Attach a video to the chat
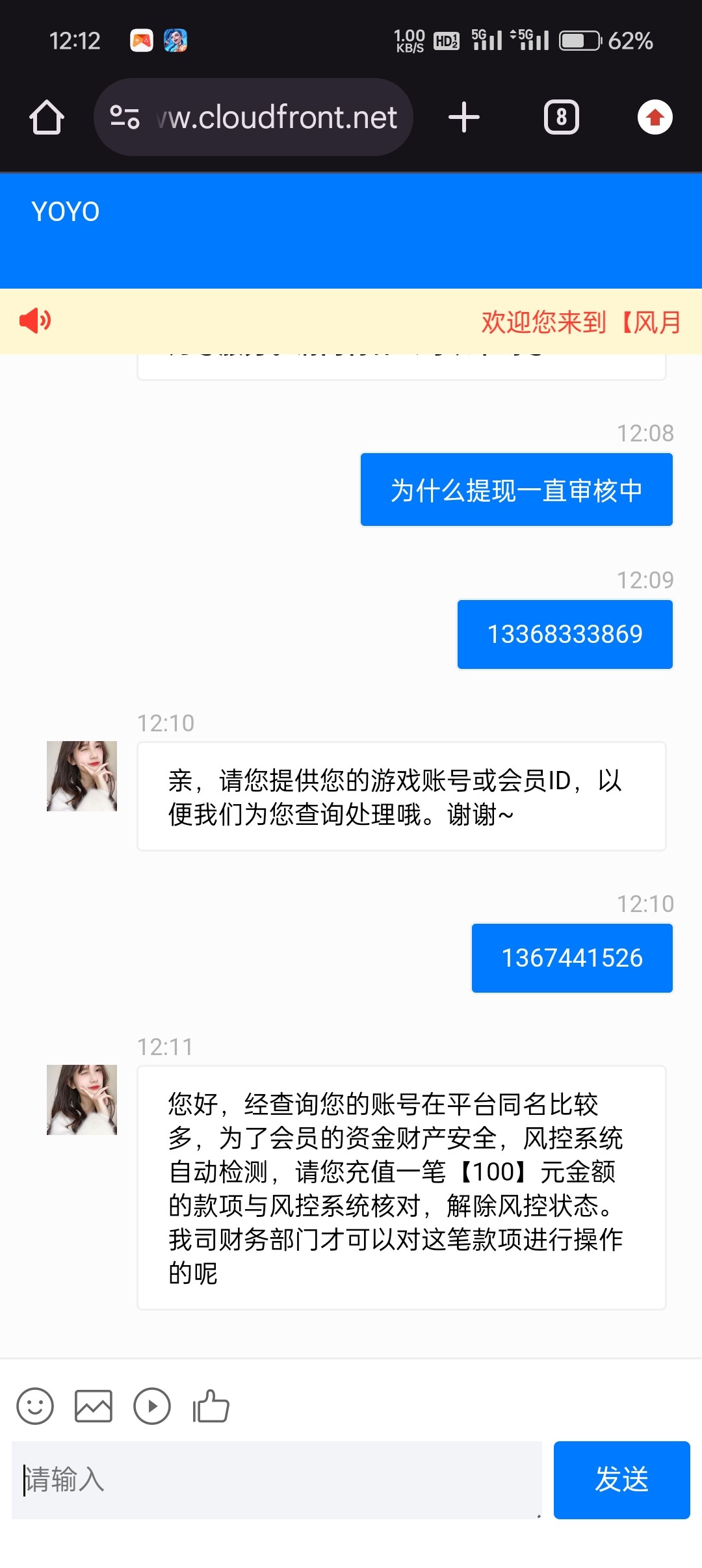This screenshot has width=702, height=1568. [x=152, y=1406]
